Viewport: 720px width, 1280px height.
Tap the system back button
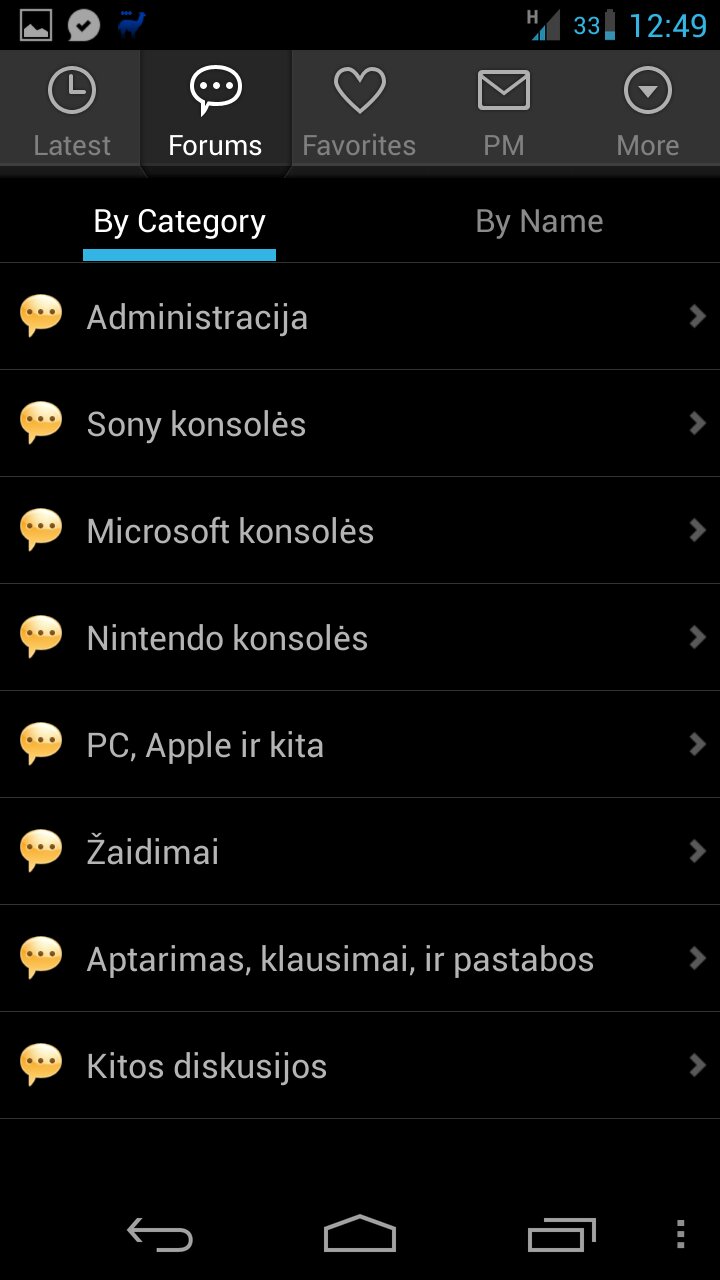(160, 1235)
